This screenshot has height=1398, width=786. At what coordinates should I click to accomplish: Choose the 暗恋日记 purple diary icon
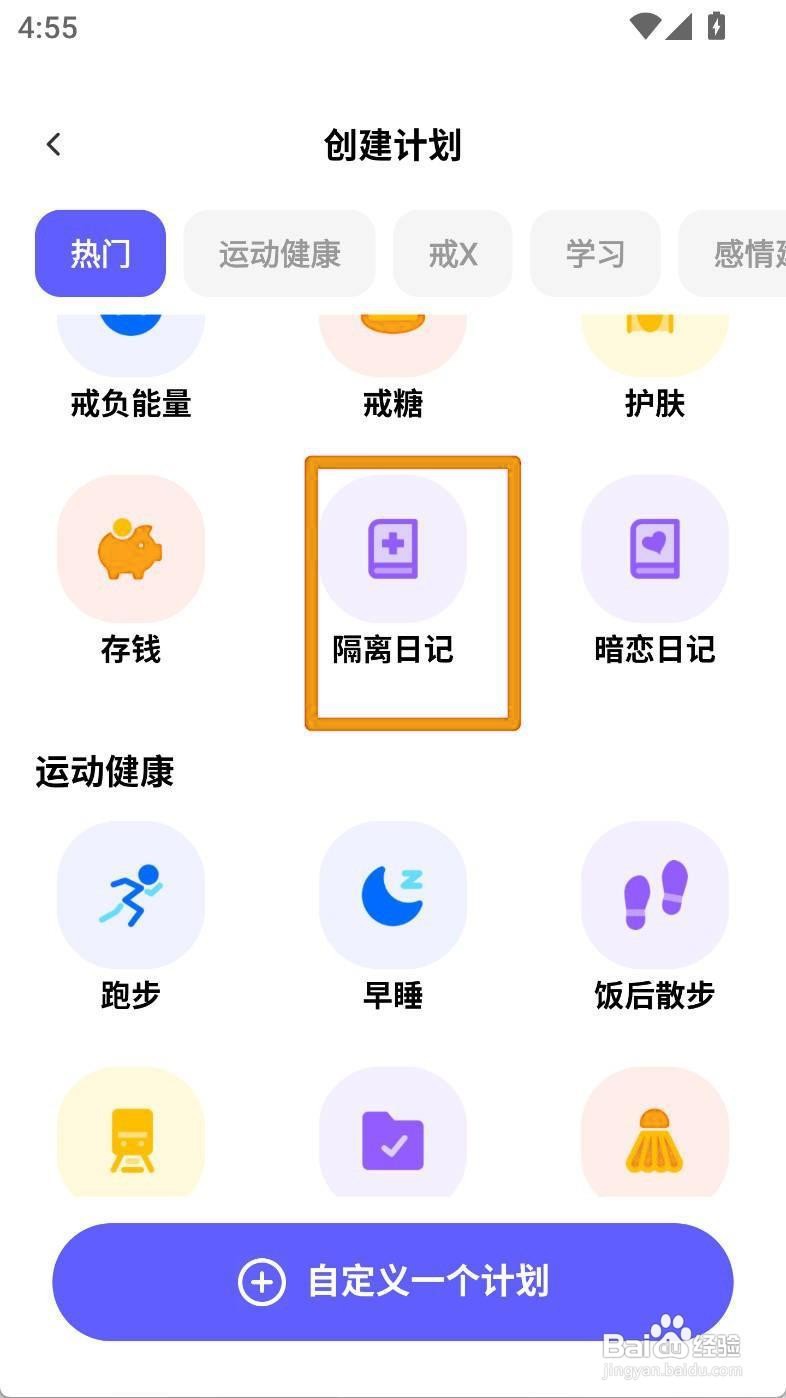tap(655, 548)
